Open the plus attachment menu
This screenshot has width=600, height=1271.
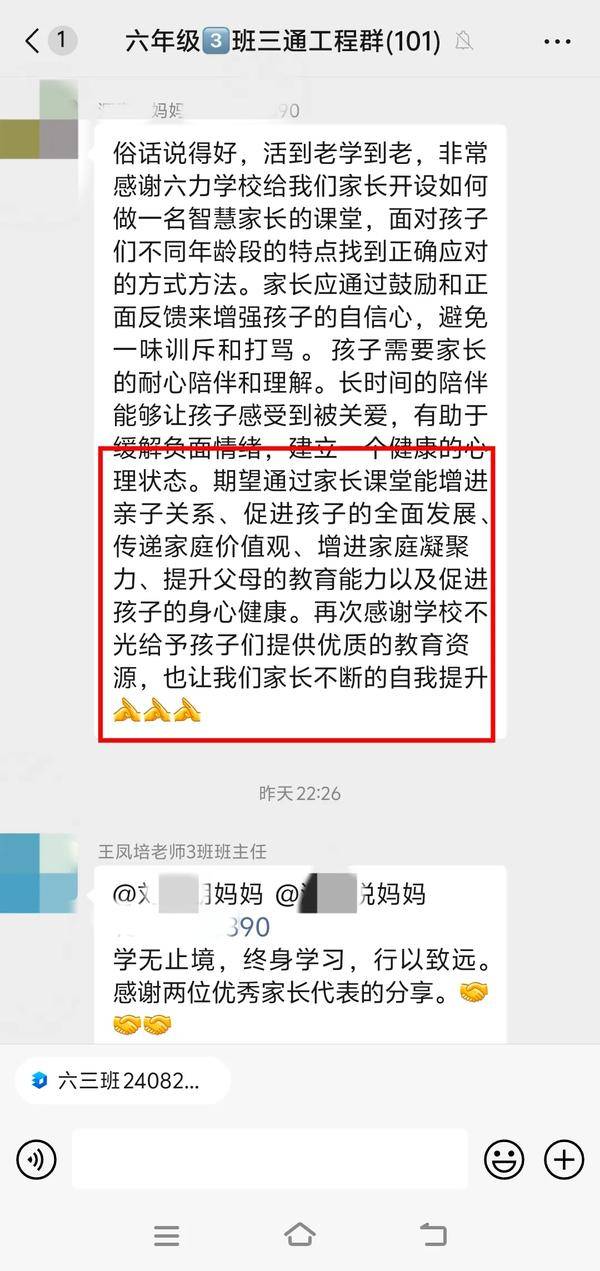(x=563, y=1160)
